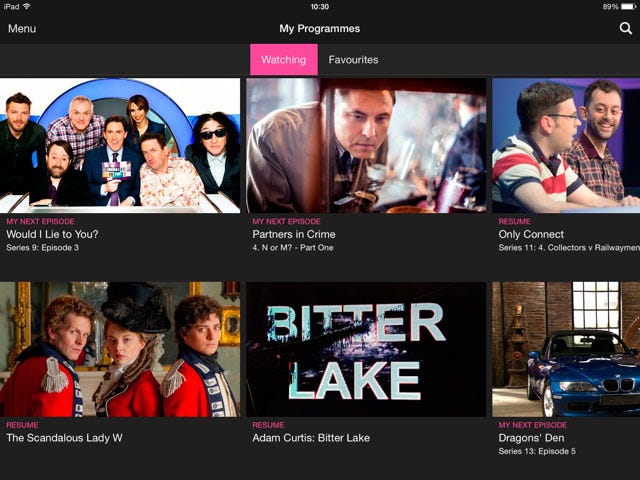Switch to the Favourites tab

353,60
